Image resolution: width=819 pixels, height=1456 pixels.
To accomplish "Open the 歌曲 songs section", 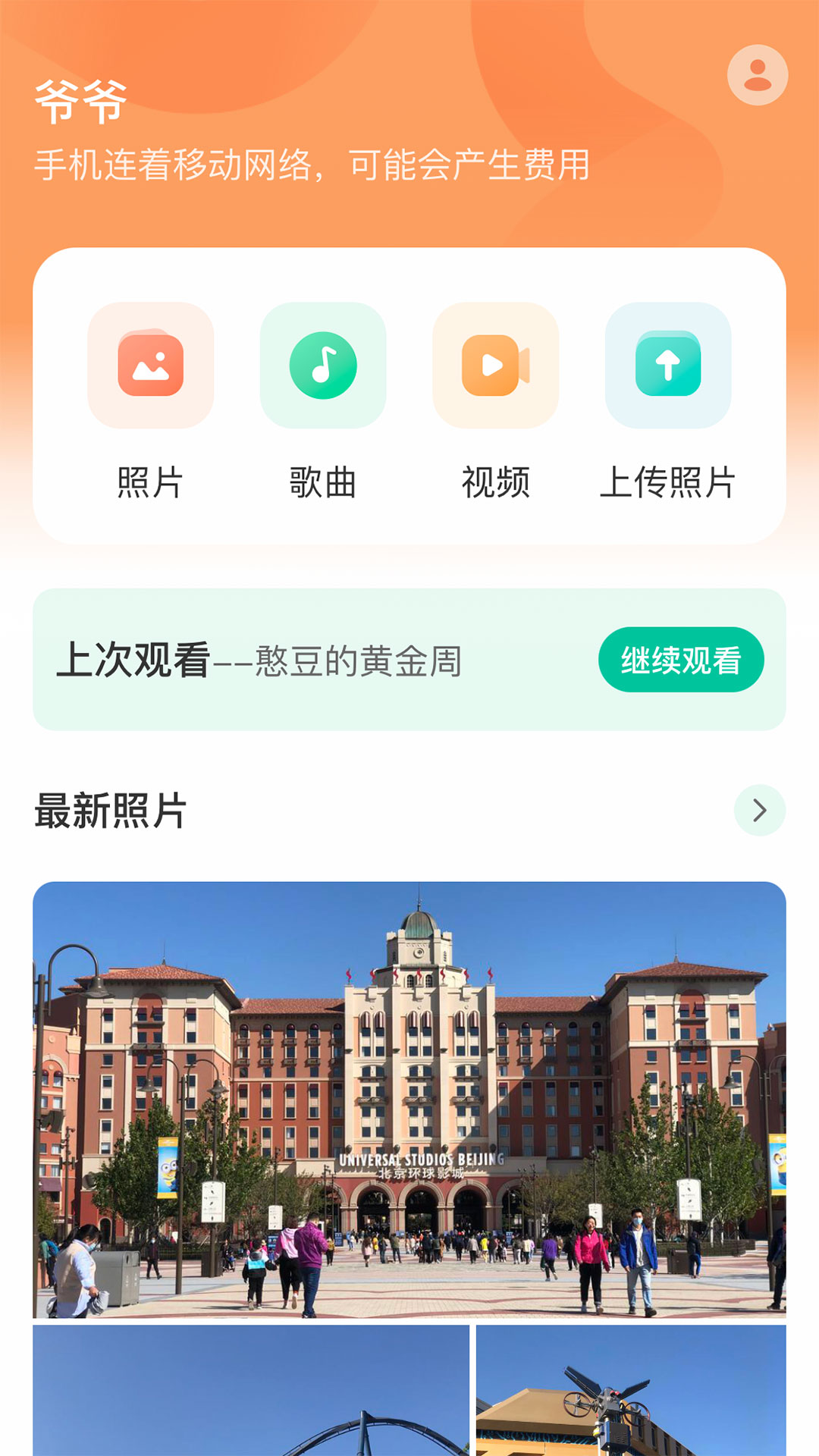I will (x=323, y=366).
